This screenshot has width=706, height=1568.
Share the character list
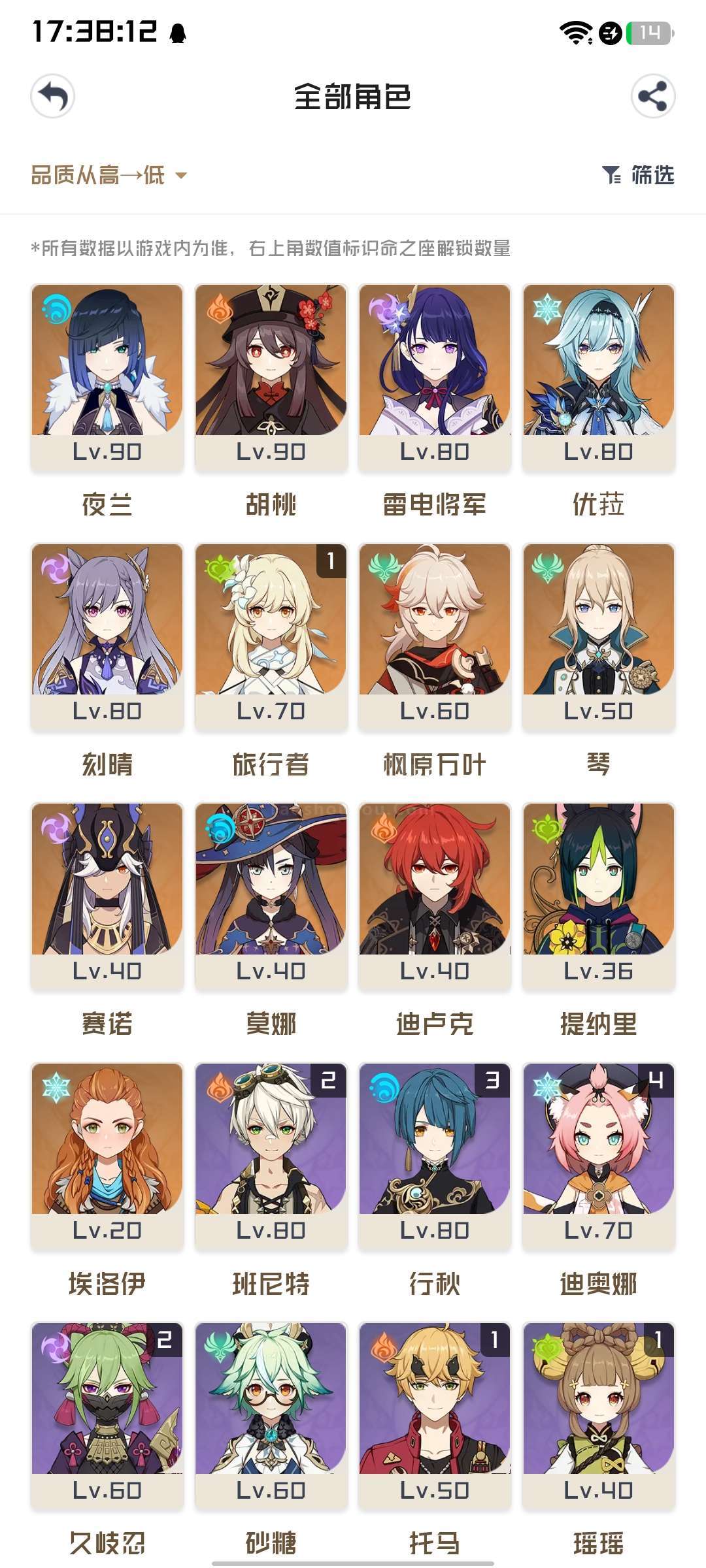click(x=653, y=97)
